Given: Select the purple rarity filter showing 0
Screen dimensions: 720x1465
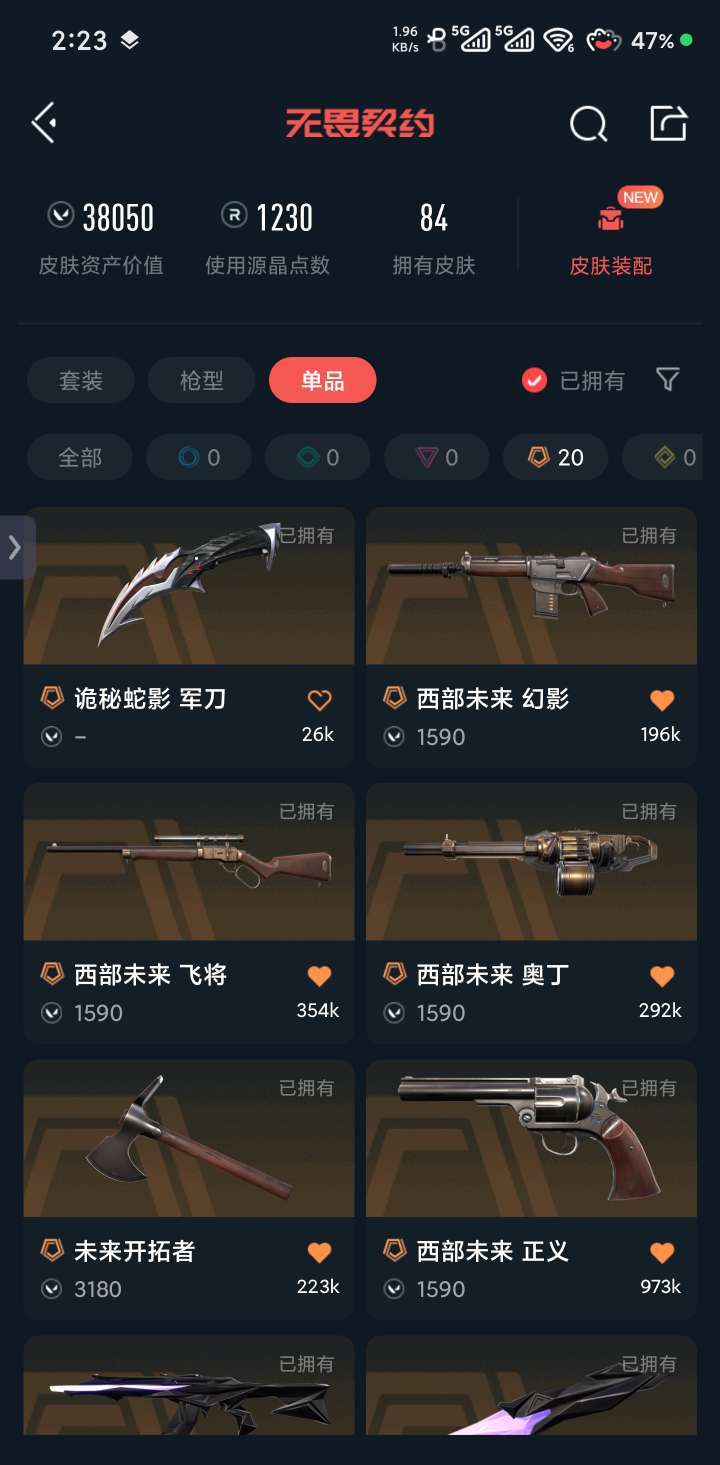Looking at the screenshot, I should click(x=436, y=457).
